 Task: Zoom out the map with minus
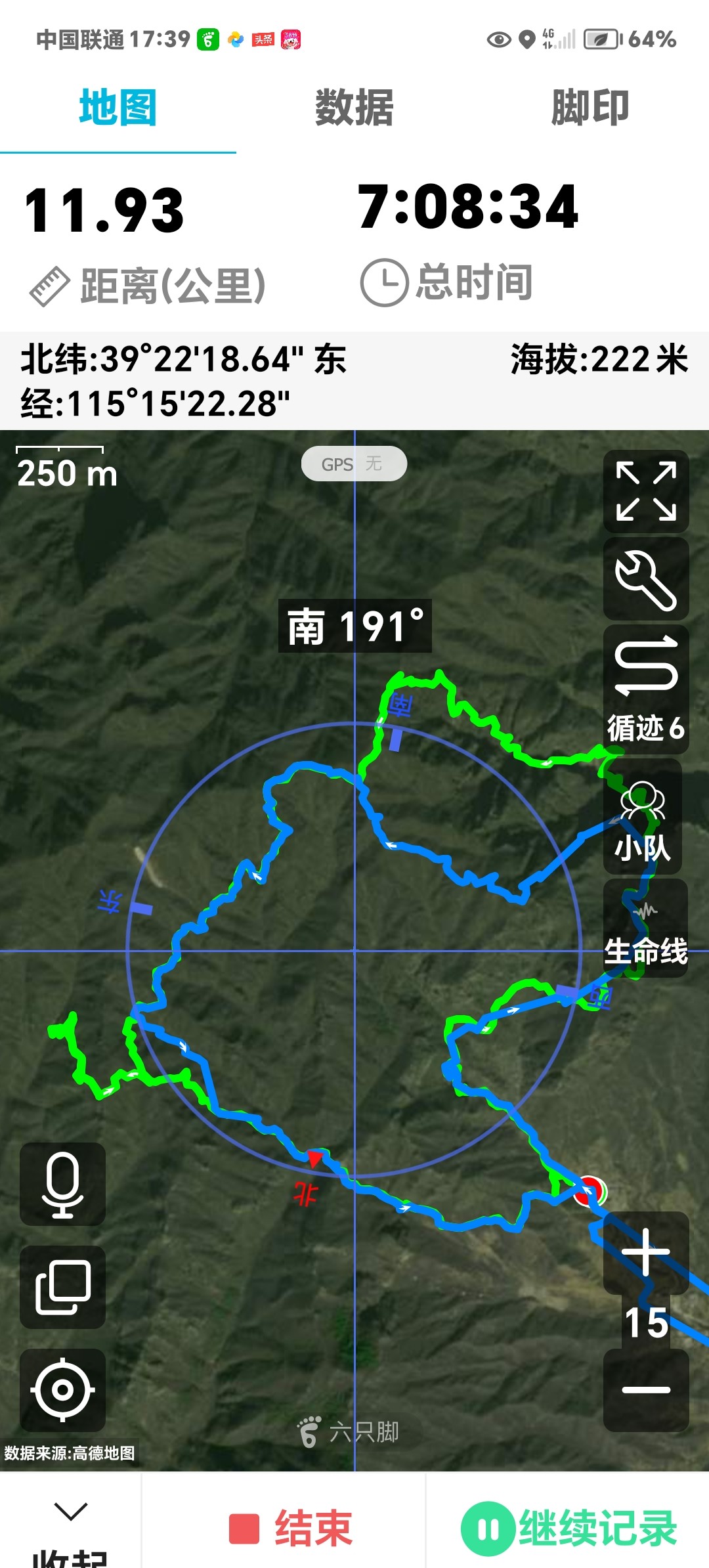click(x=646, y=1390)
